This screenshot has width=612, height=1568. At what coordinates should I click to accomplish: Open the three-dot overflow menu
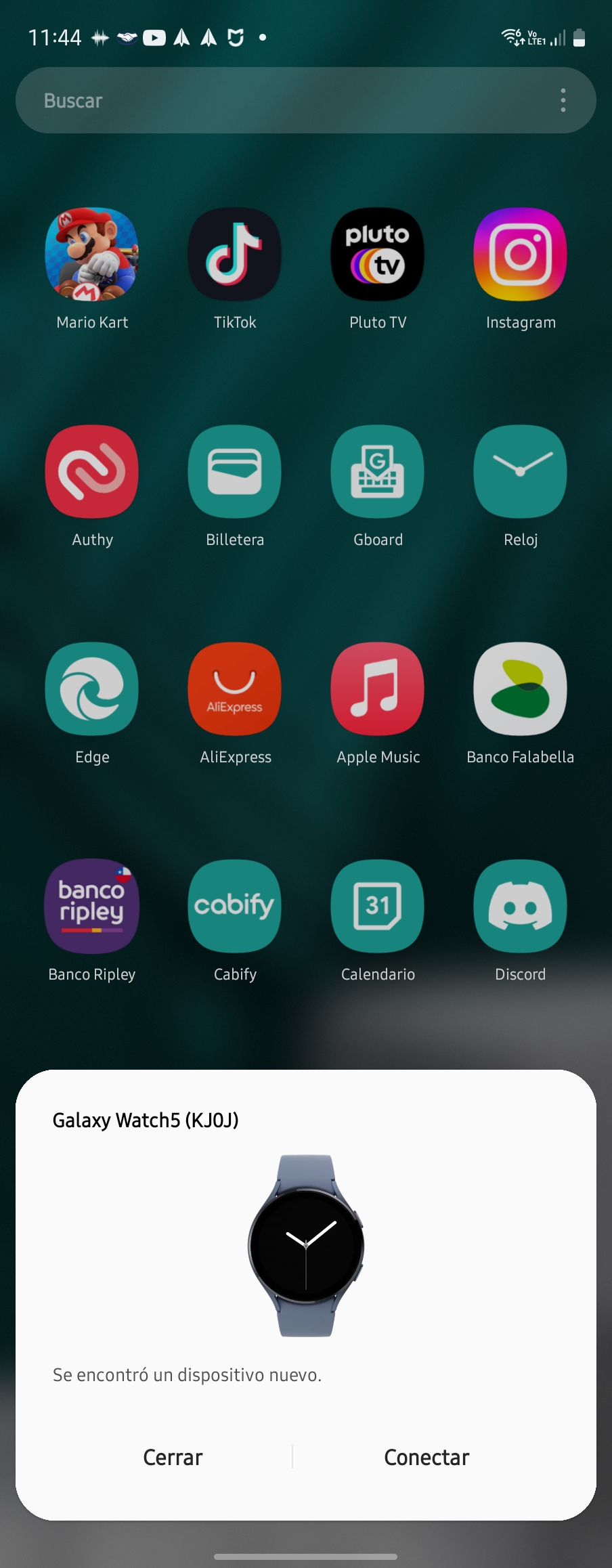563,100
